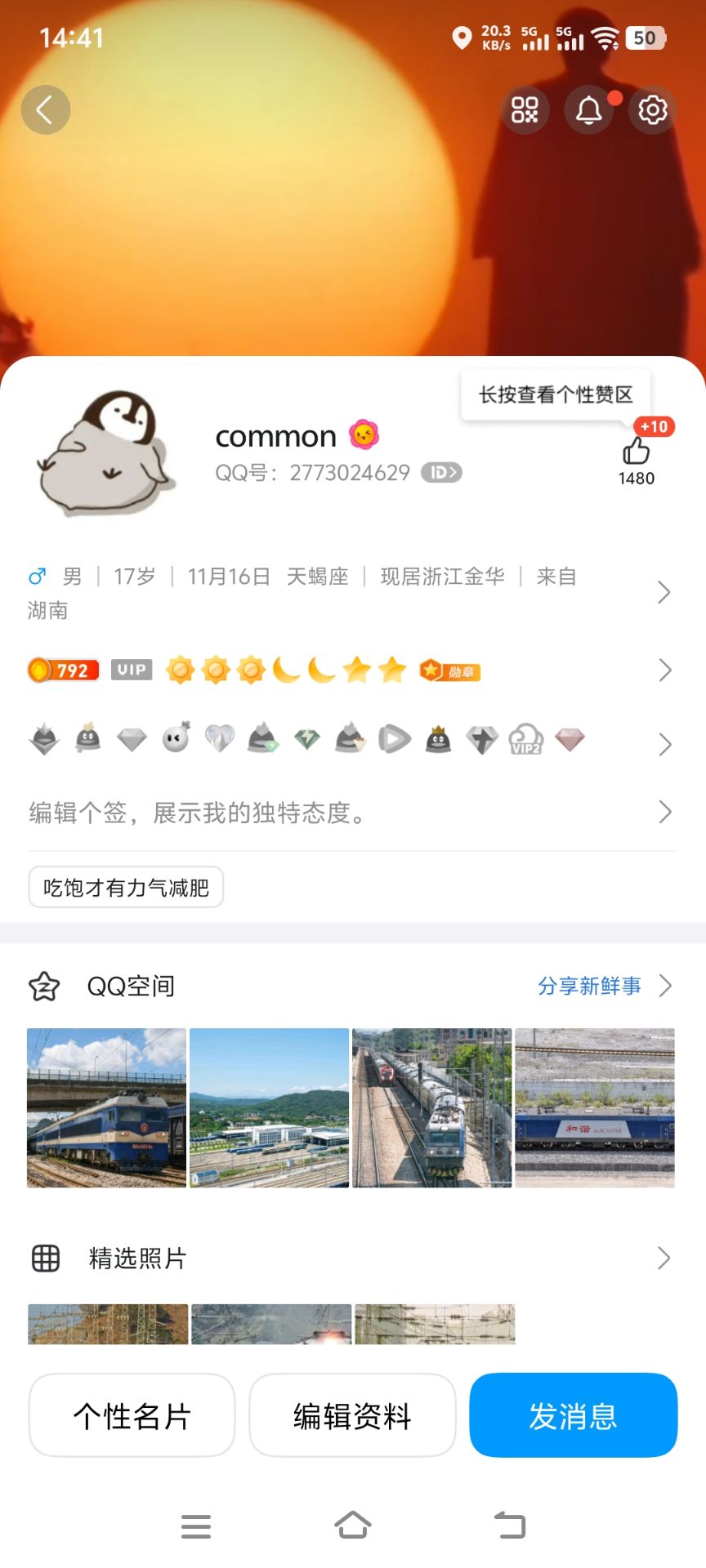Open the blue locomotive QQ空间 photo

(106, 1107)
